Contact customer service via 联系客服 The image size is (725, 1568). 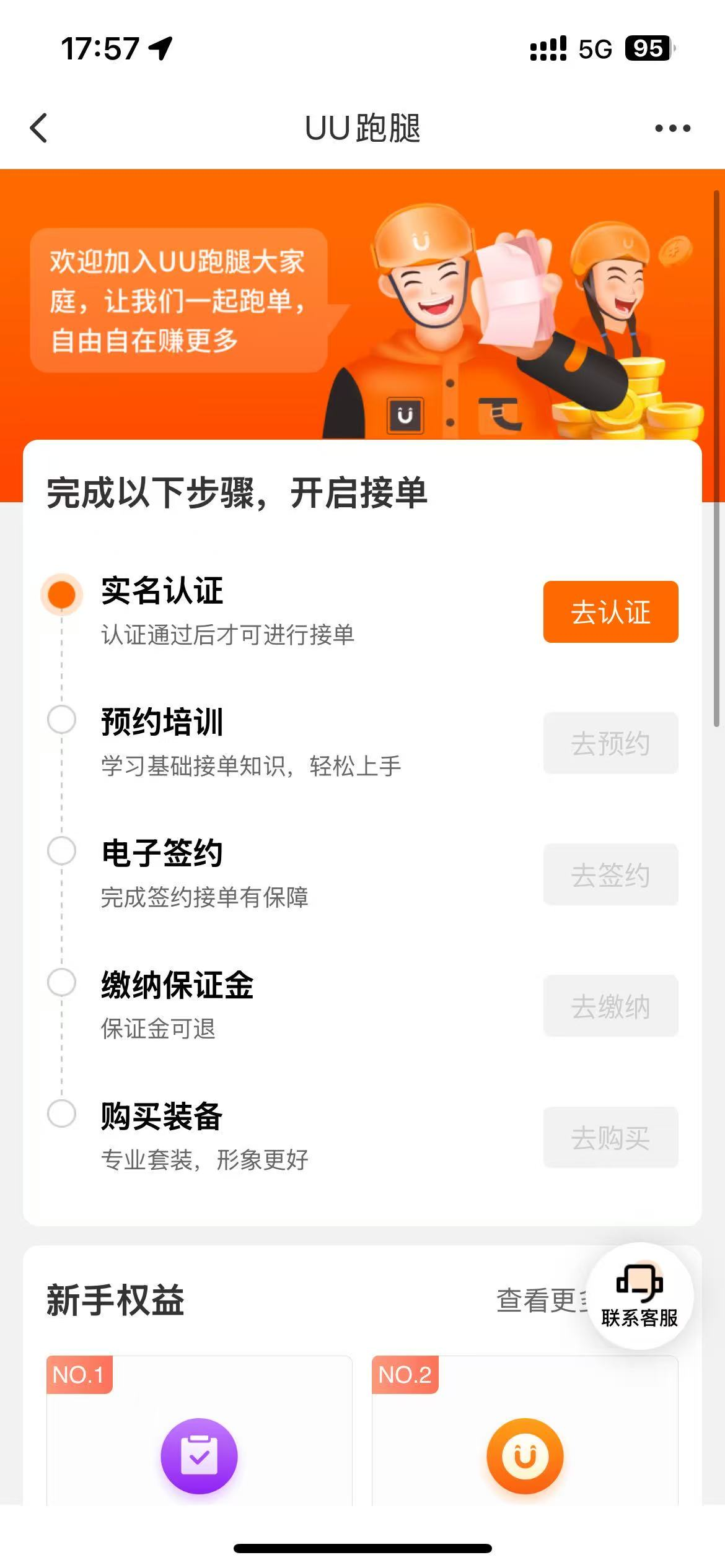[x=639, y=1296]
